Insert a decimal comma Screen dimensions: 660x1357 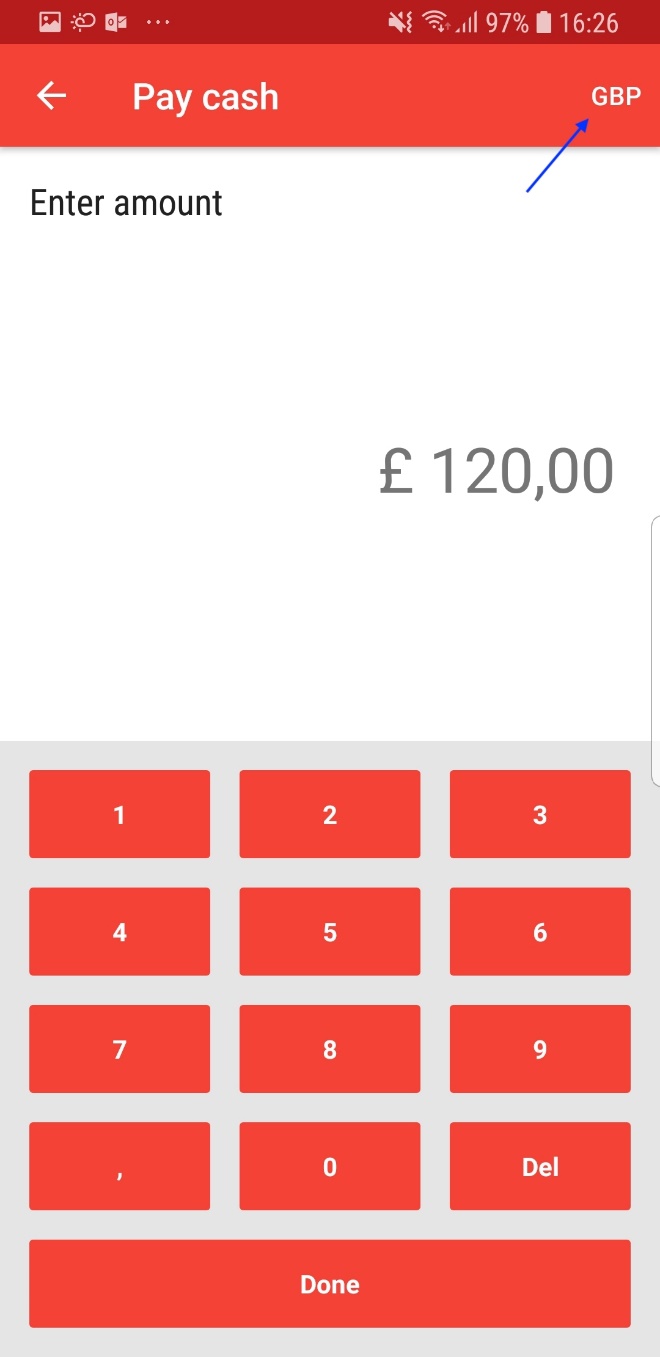point(119,1166)
